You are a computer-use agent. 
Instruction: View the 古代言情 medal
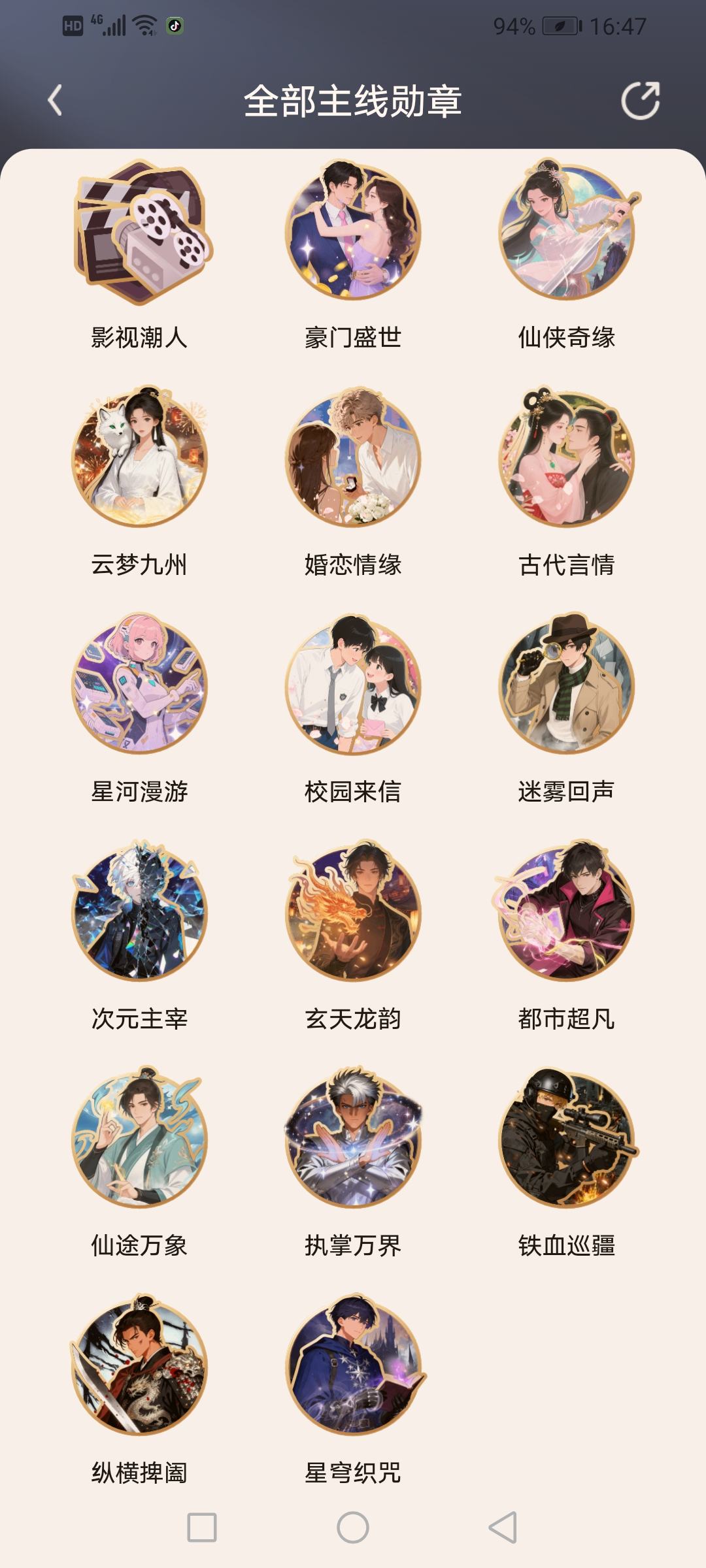[x=567, y=459]
